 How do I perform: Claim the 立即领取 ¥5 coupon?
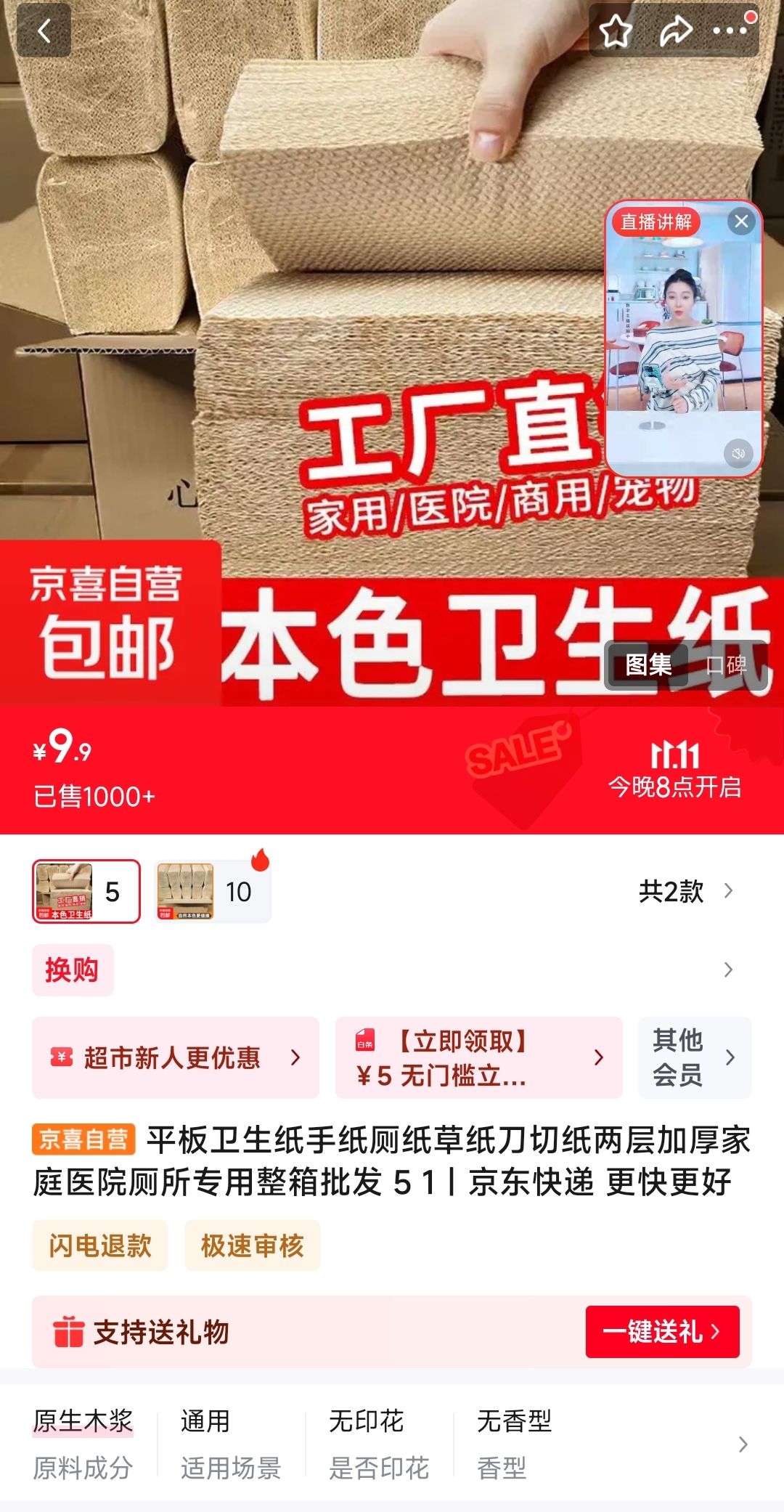click(x=478, y=1058)
